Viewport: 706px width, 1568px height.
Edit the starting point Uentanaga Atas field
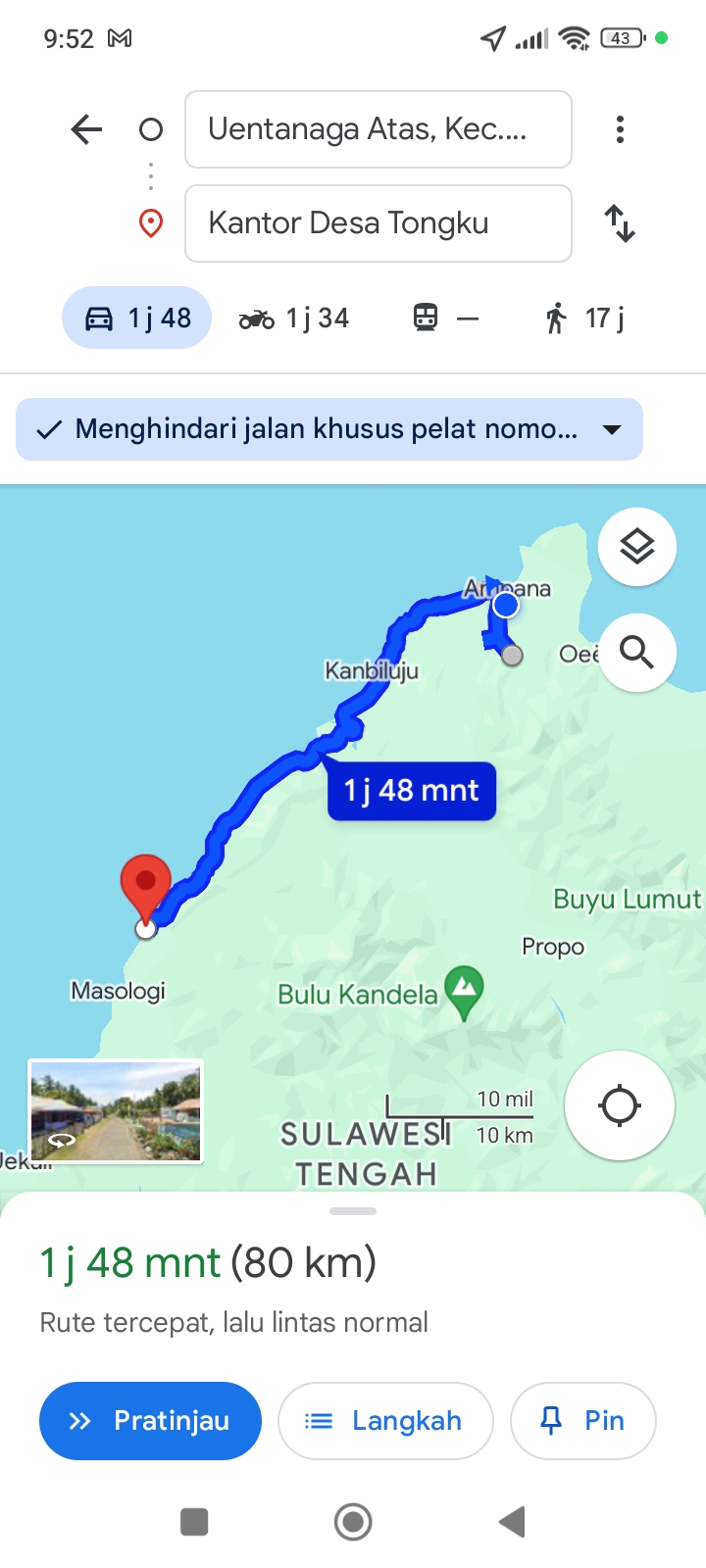[x=378, y=129]
